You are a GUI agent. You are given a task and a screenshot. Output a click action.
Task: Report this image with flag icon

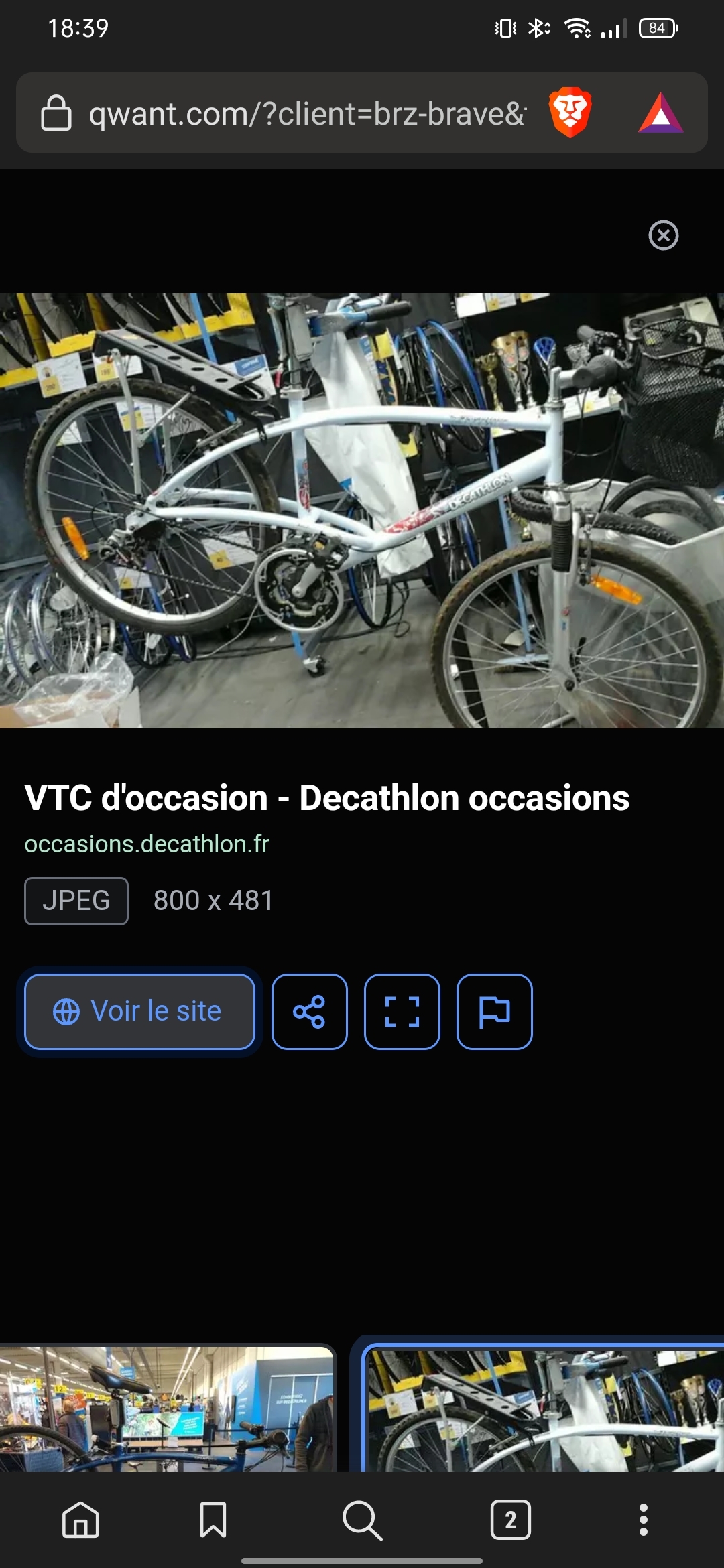point(494,1011)
